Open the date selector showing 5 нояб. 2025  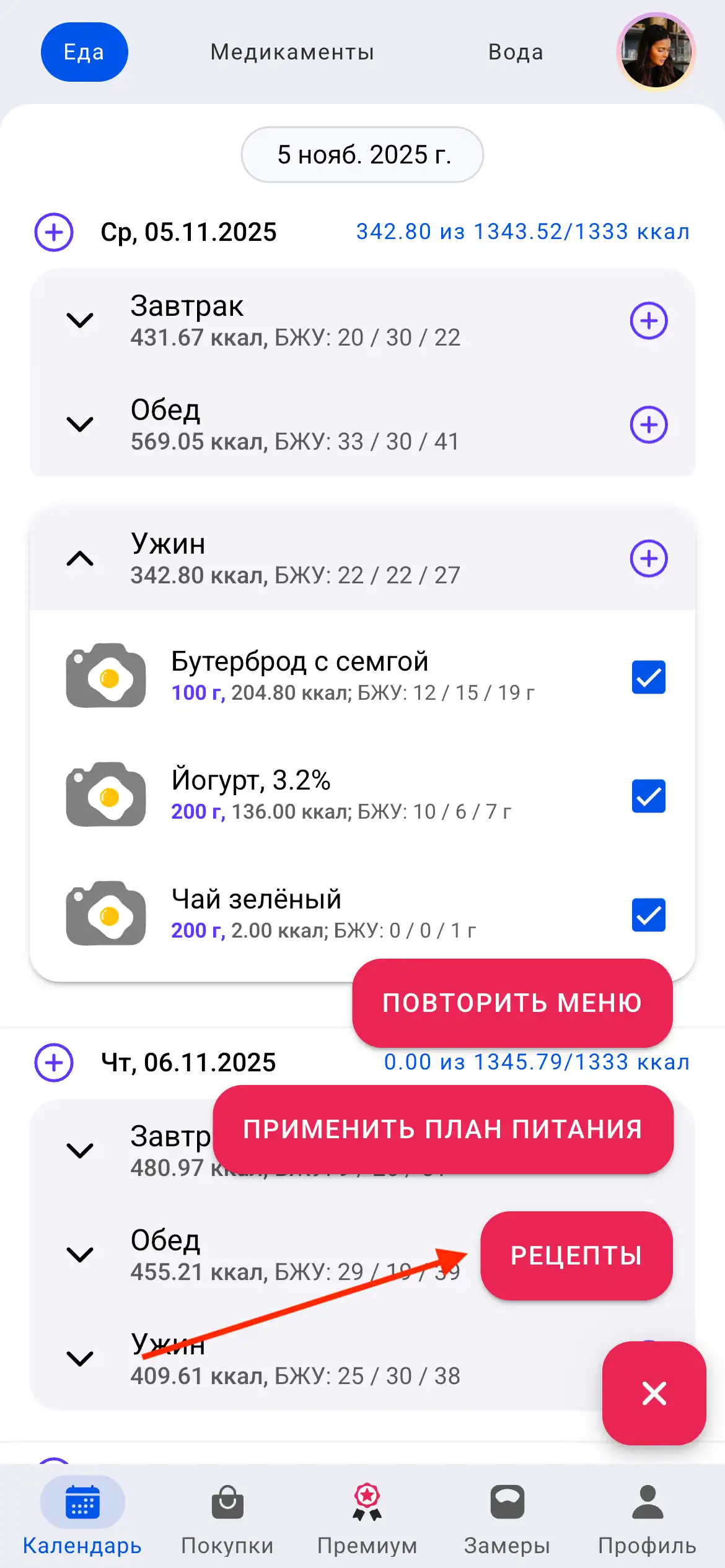click(362, 155)
